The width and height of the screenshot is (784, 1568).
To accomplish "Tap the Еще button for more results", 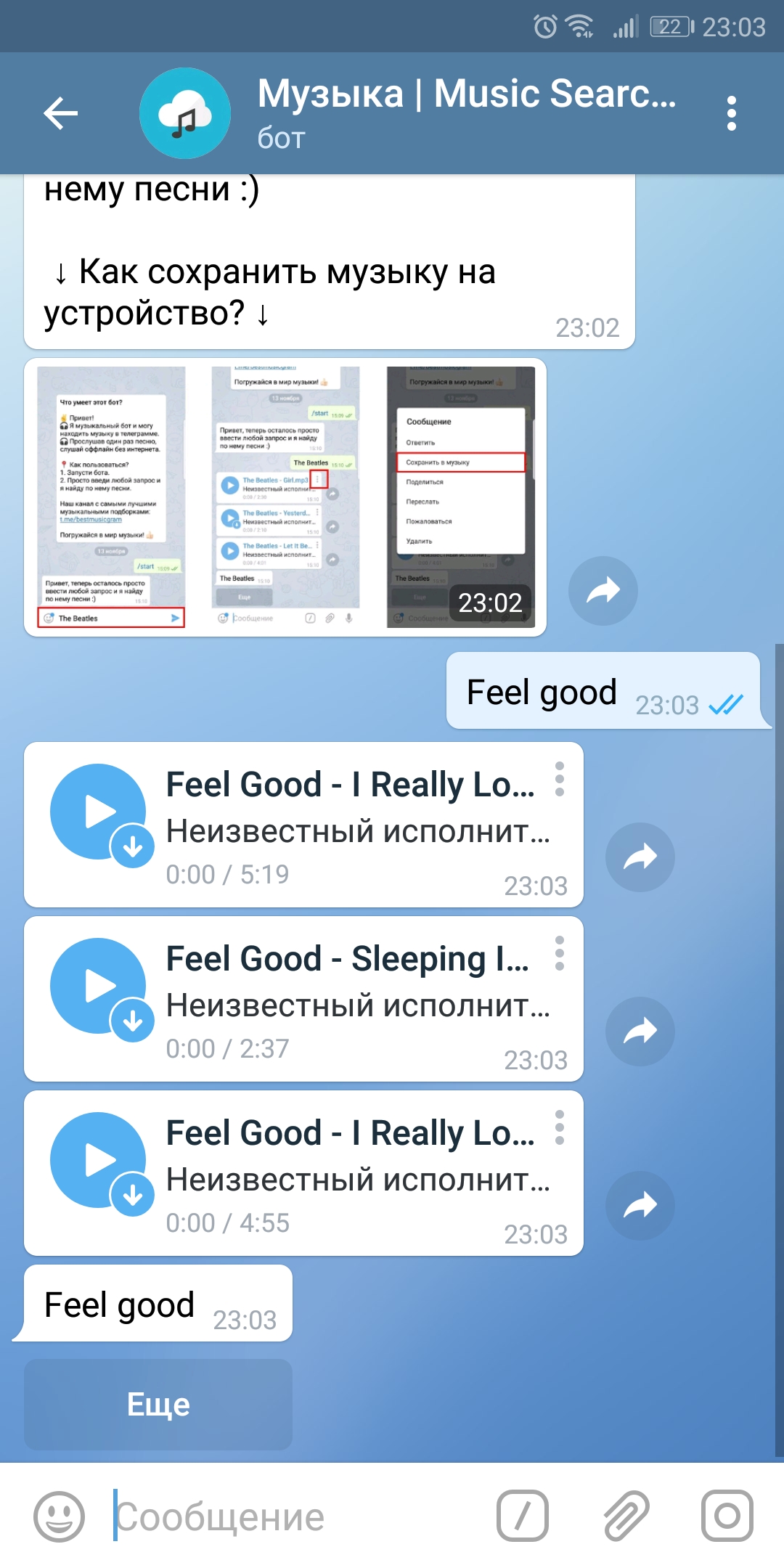I will pos(158,1405).
